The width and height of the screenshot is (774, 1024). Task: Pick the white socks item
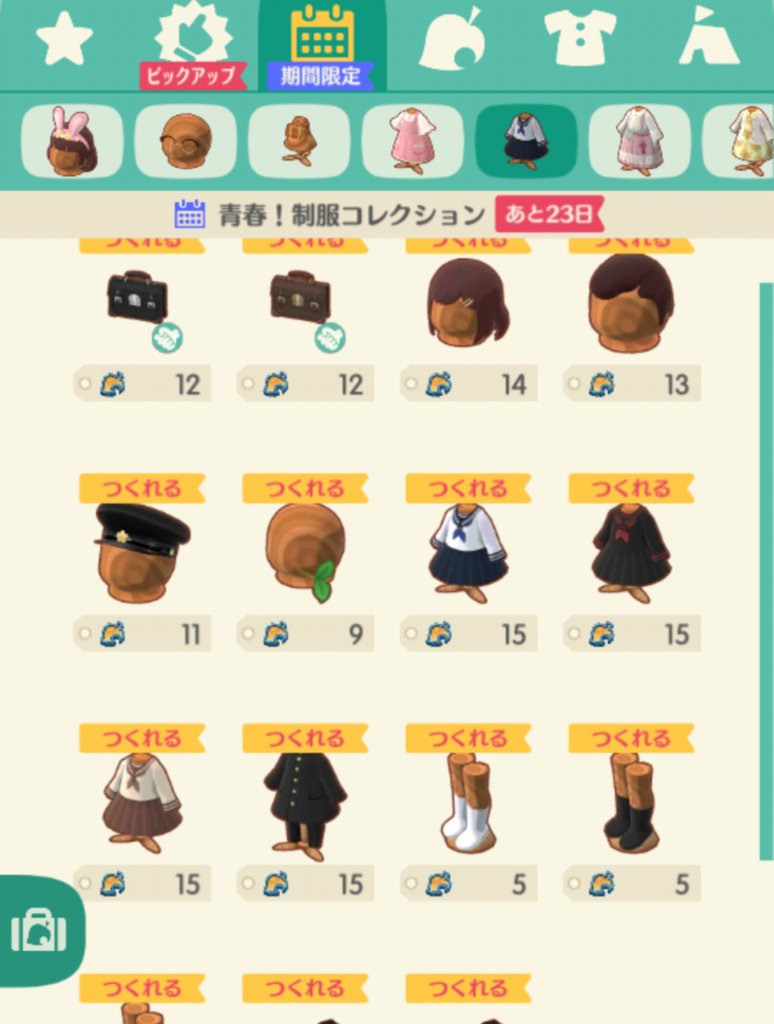coord(468,803)
